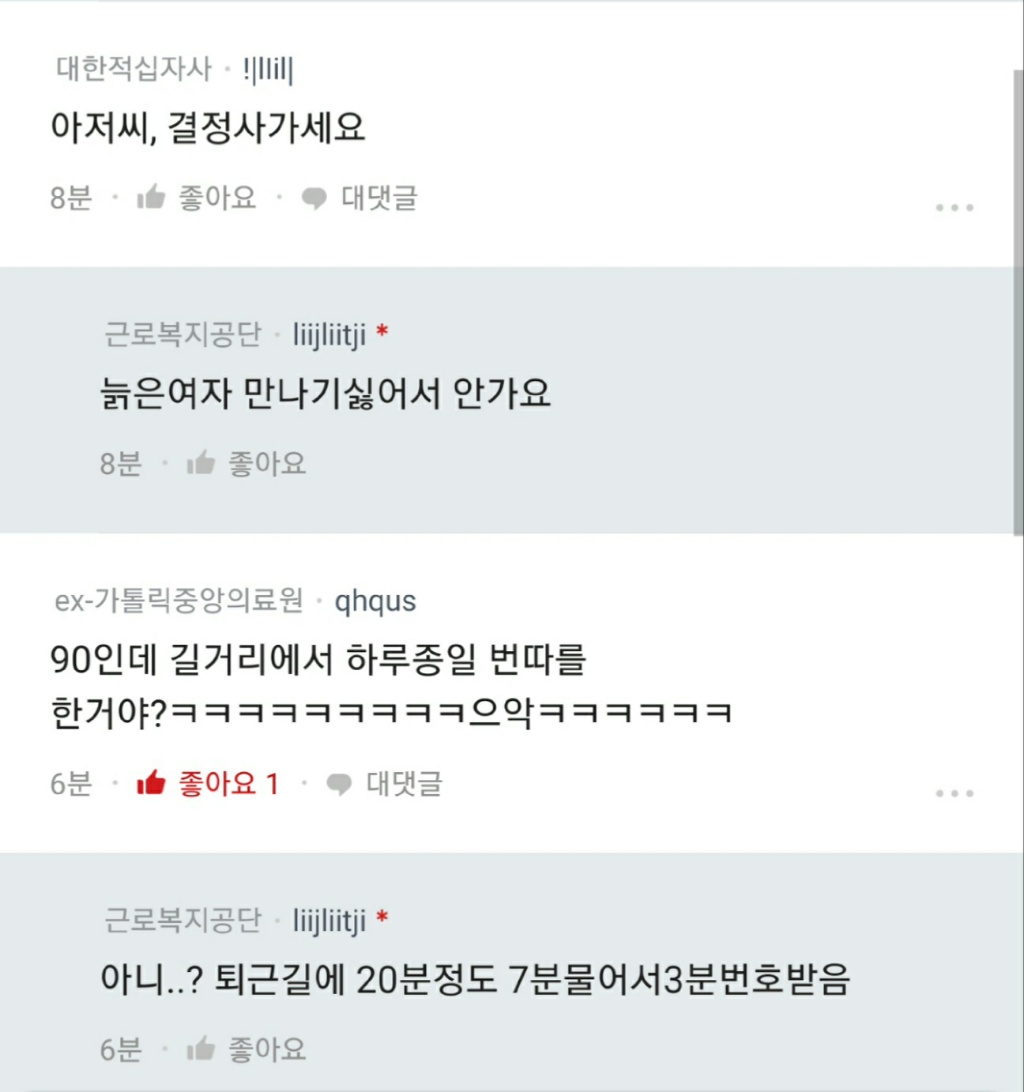Like the comment by 대한적십자사
1024x1092 pixels.
[197, 198]
